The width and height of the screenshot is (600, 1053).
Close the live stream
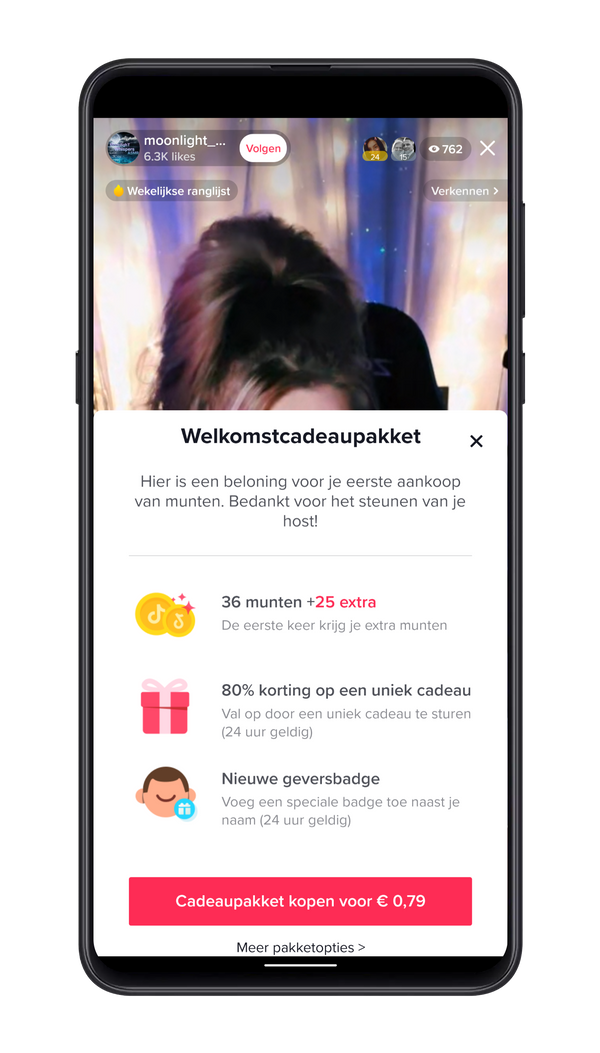click(487, 148)
